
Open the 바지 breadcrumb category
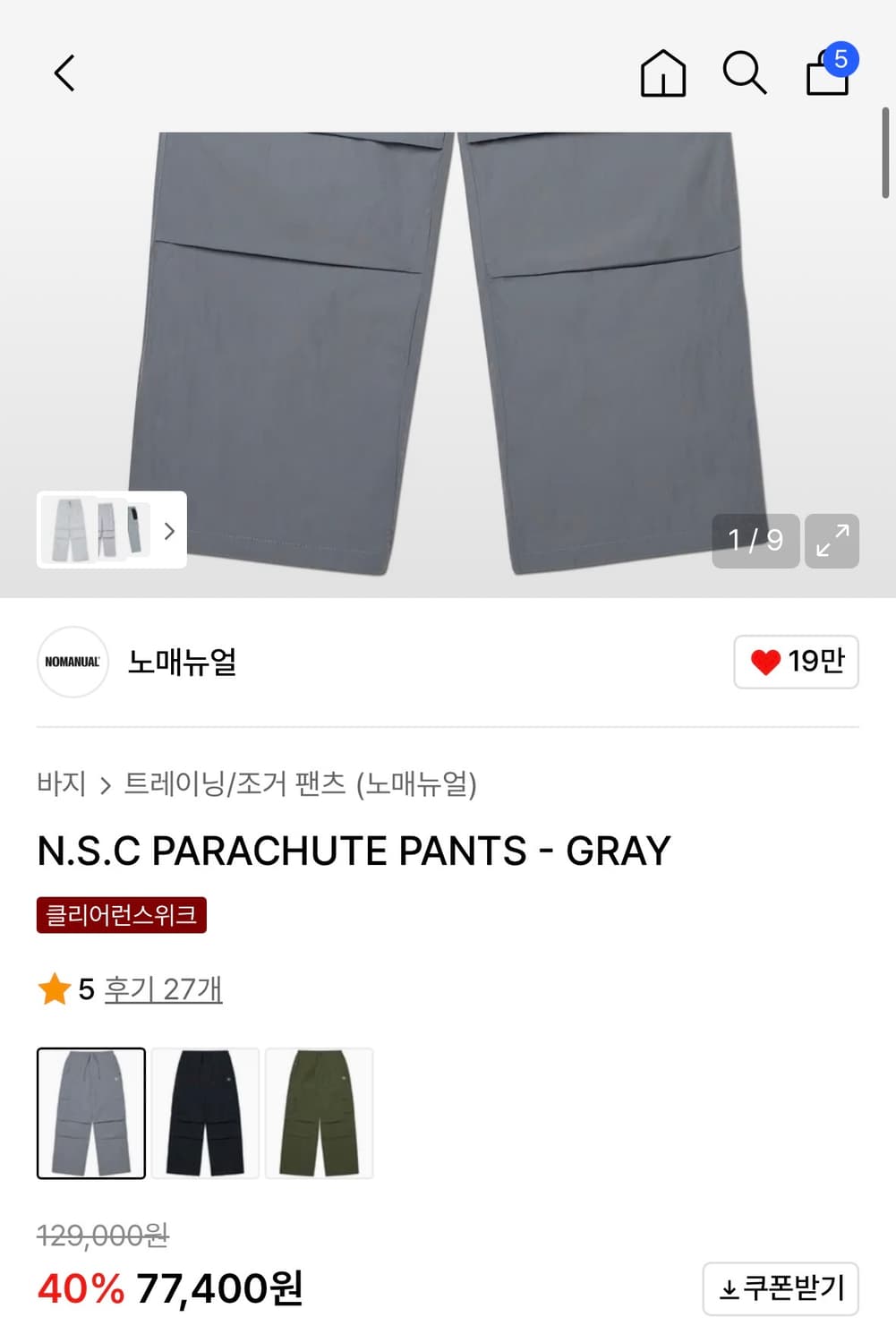(61, 783)
